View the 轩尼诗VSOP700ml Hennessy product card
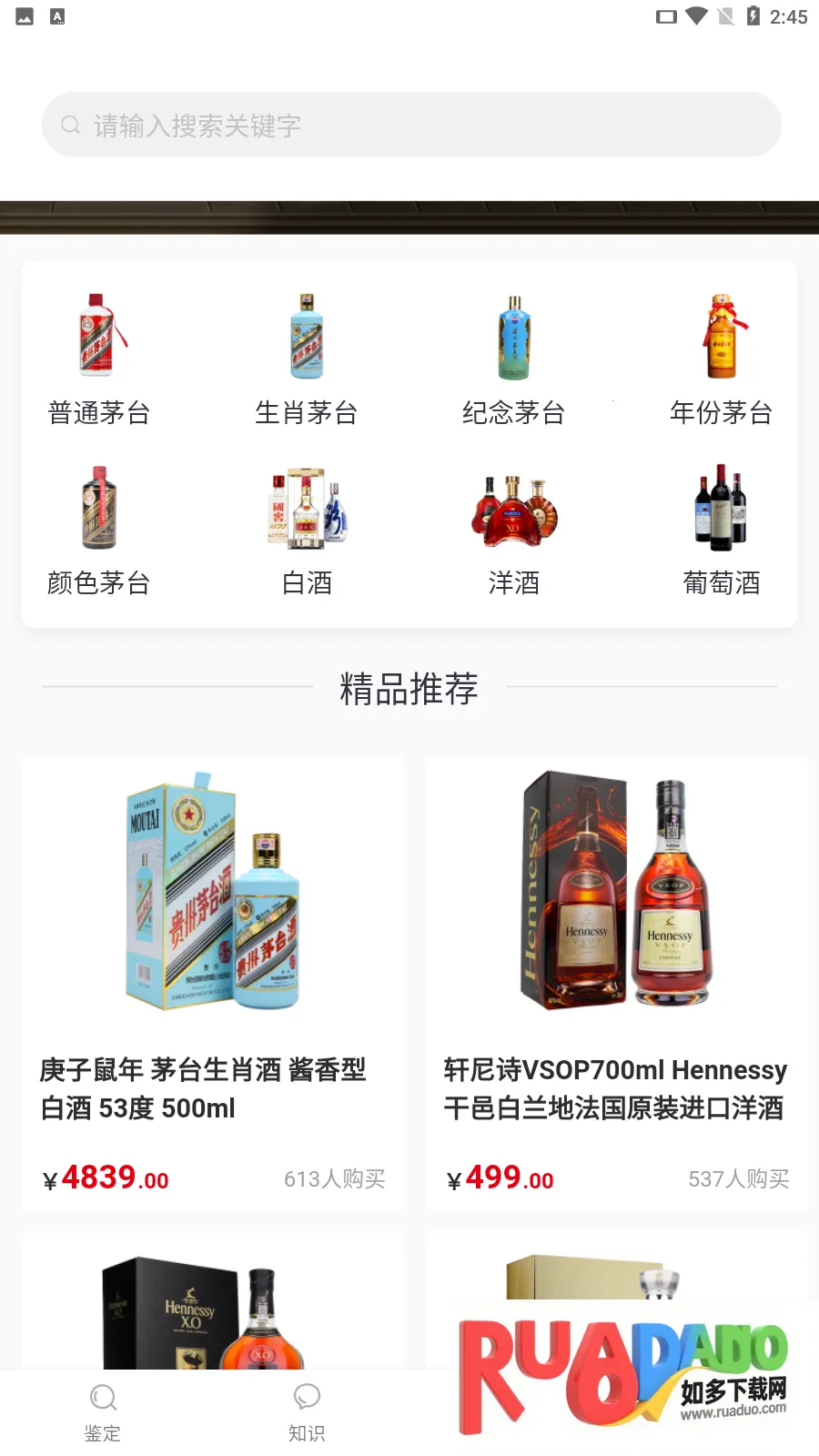 (616, 983)
